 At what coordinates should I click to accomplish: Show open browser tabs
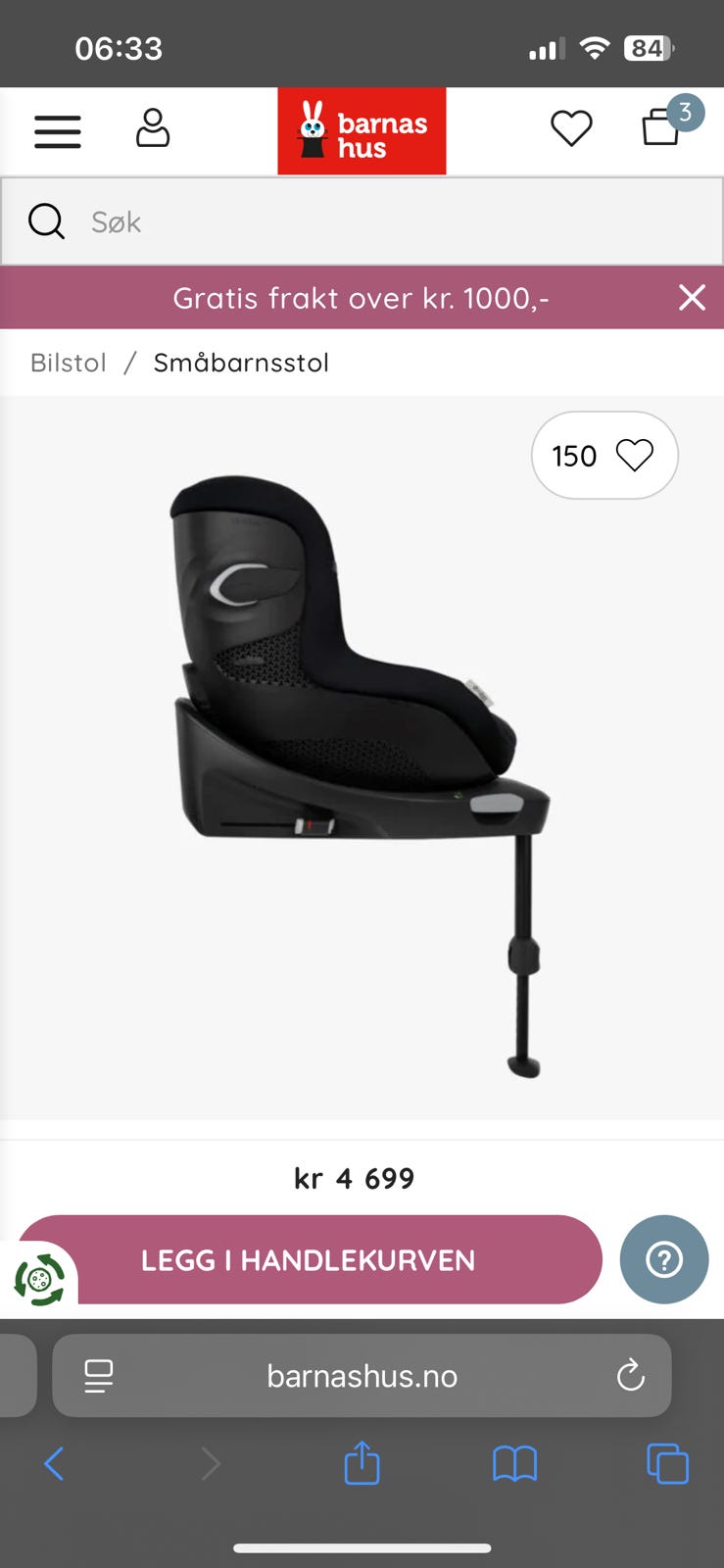click(x=667, y=1465)
